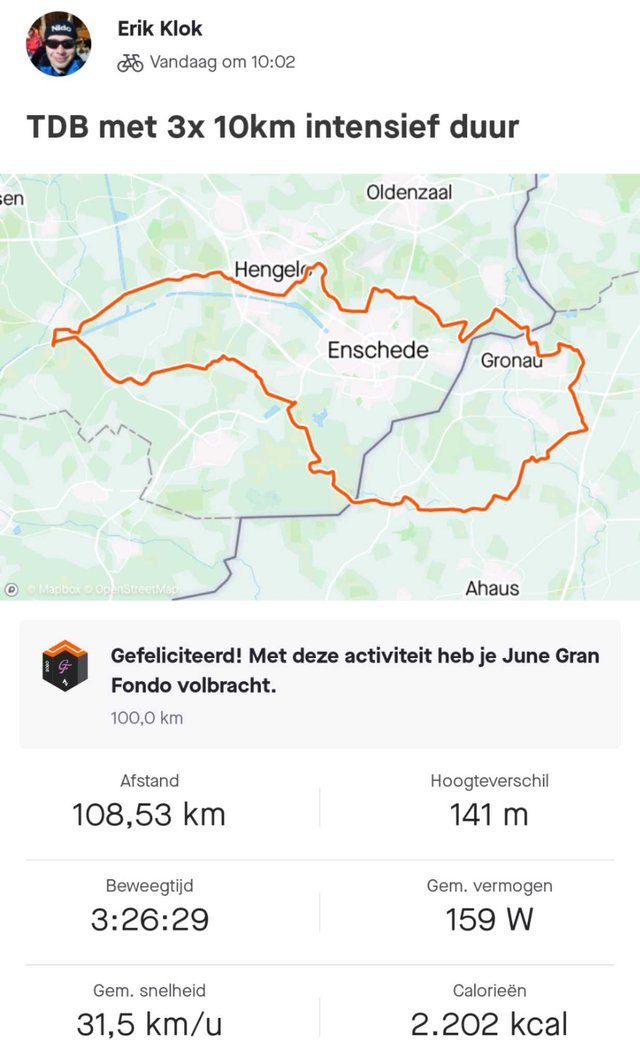Open the map info icon near Mapbox

pyautogui.click(x=11, y=589)
